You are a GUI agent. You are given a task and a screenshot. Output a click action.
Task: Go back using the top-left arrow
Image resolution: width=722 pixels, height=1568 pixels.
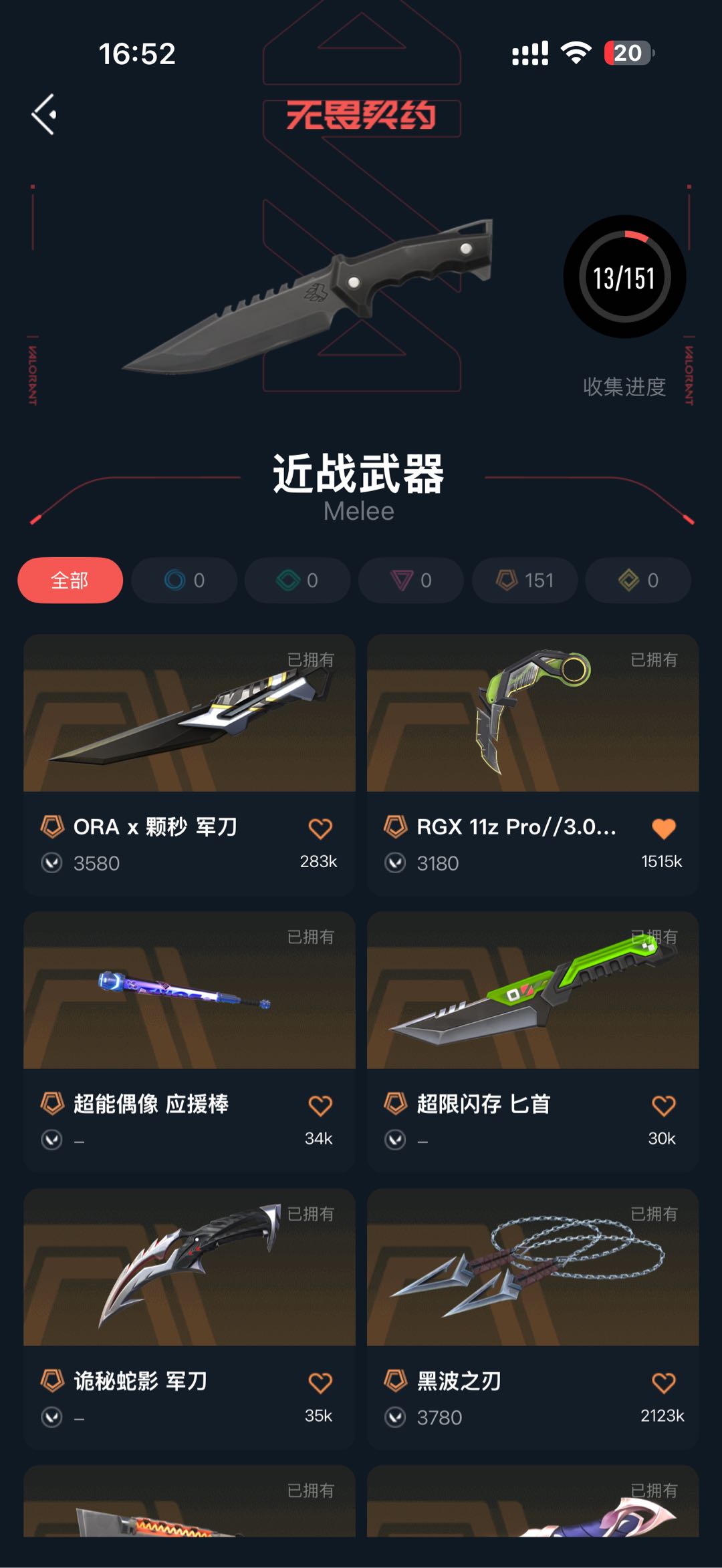pyautogui.click(x=44, y=114)
